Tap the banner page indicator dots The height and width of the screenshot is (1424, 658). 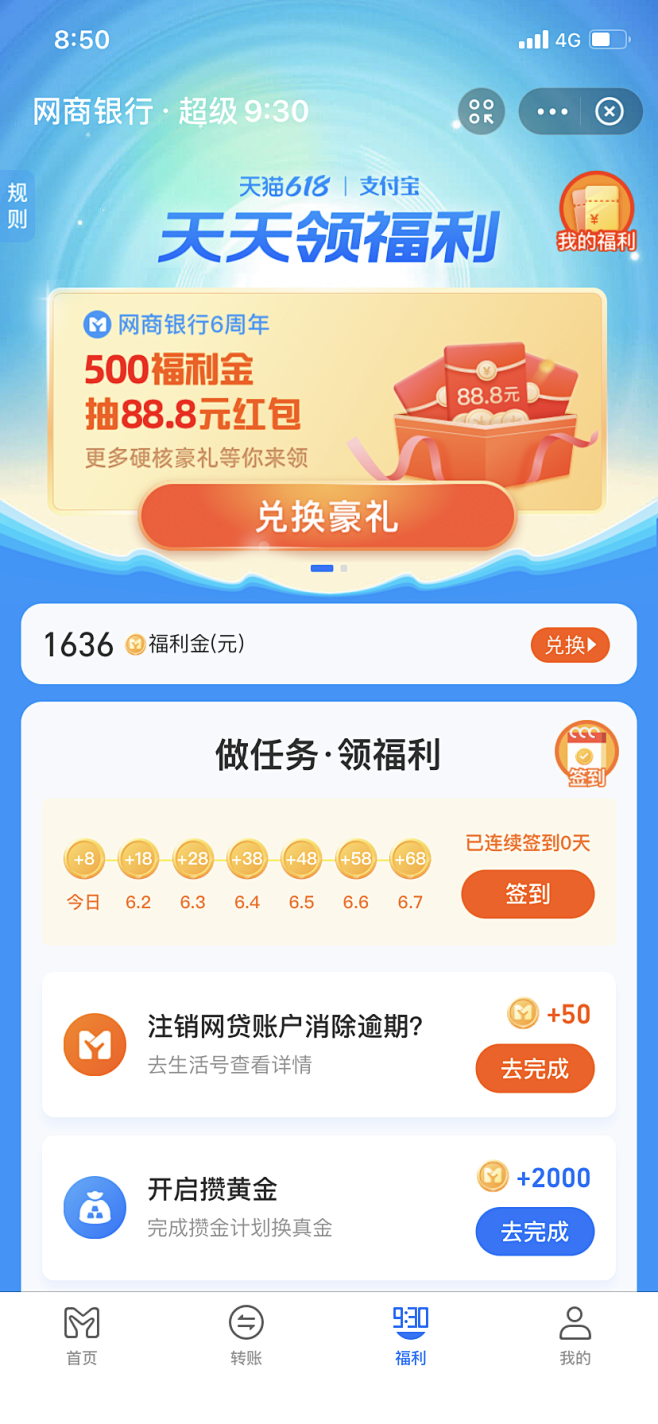coord(329,568)
